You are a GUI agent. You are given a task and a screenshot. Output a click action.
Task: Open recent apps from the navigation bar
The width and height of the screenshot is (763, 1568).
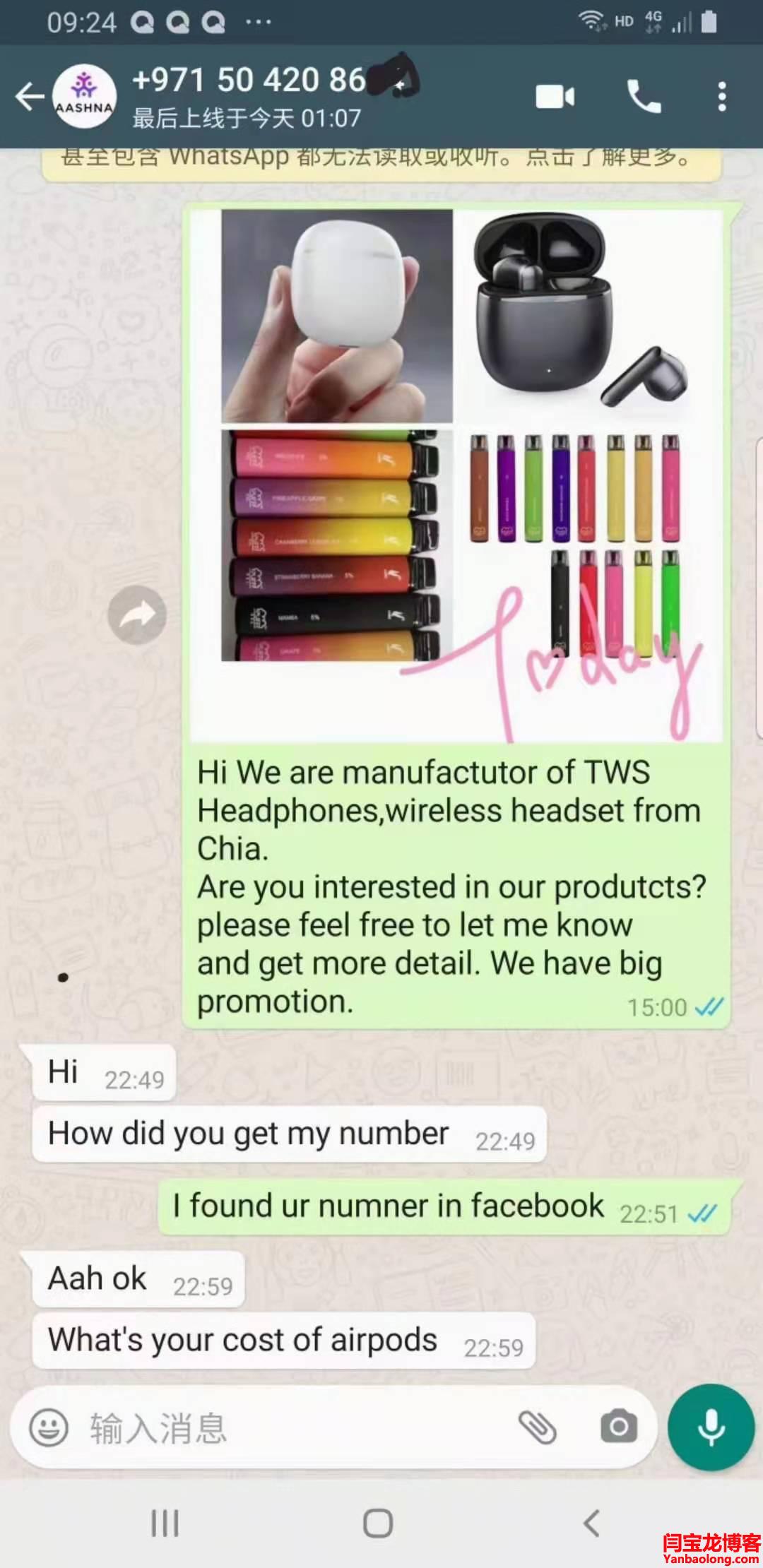(x=165, y=1523)
